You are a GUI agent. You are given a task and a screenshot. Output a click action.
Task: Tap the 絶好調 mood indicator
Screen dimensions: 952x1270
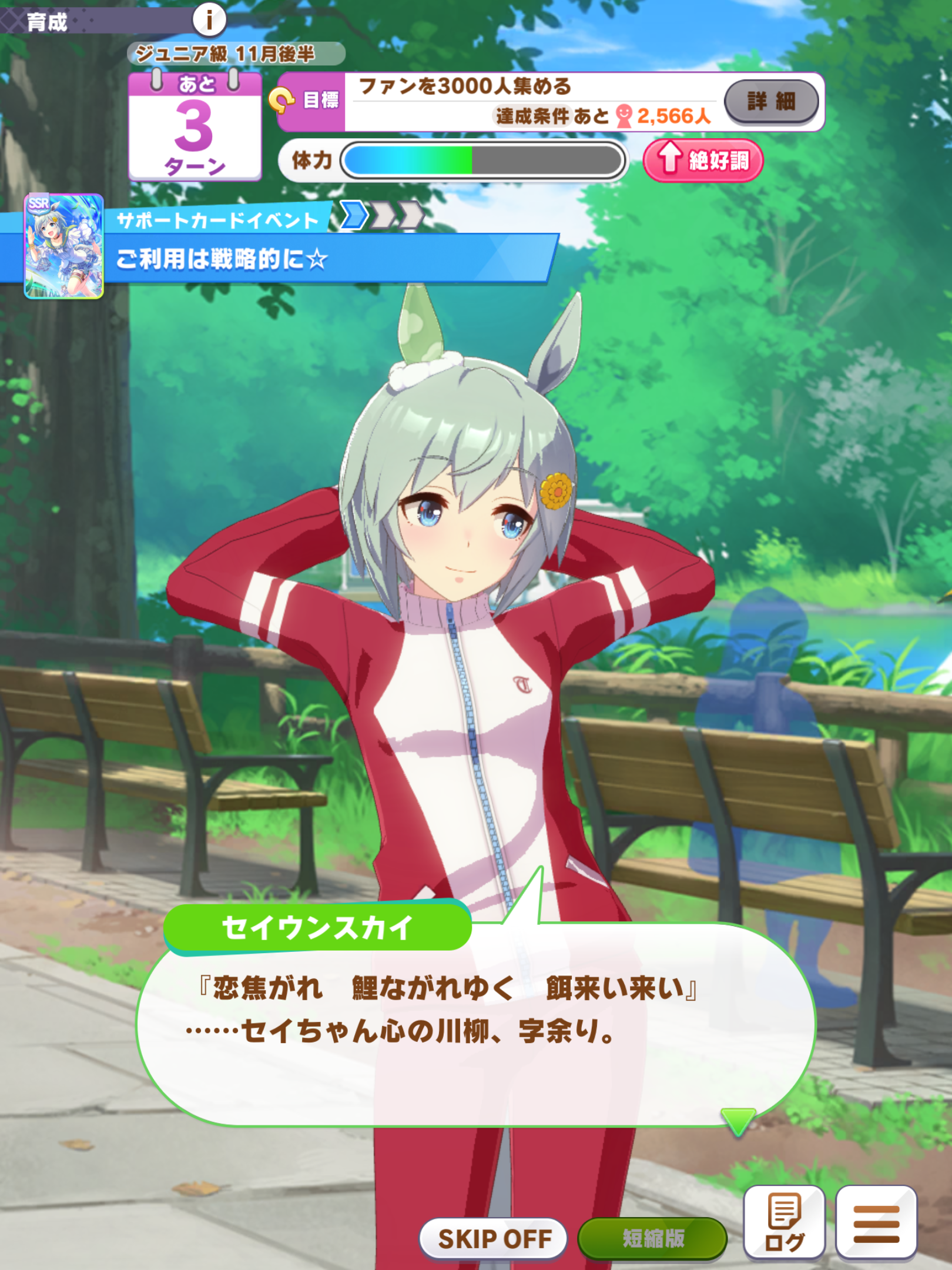[x=703, y=160]
